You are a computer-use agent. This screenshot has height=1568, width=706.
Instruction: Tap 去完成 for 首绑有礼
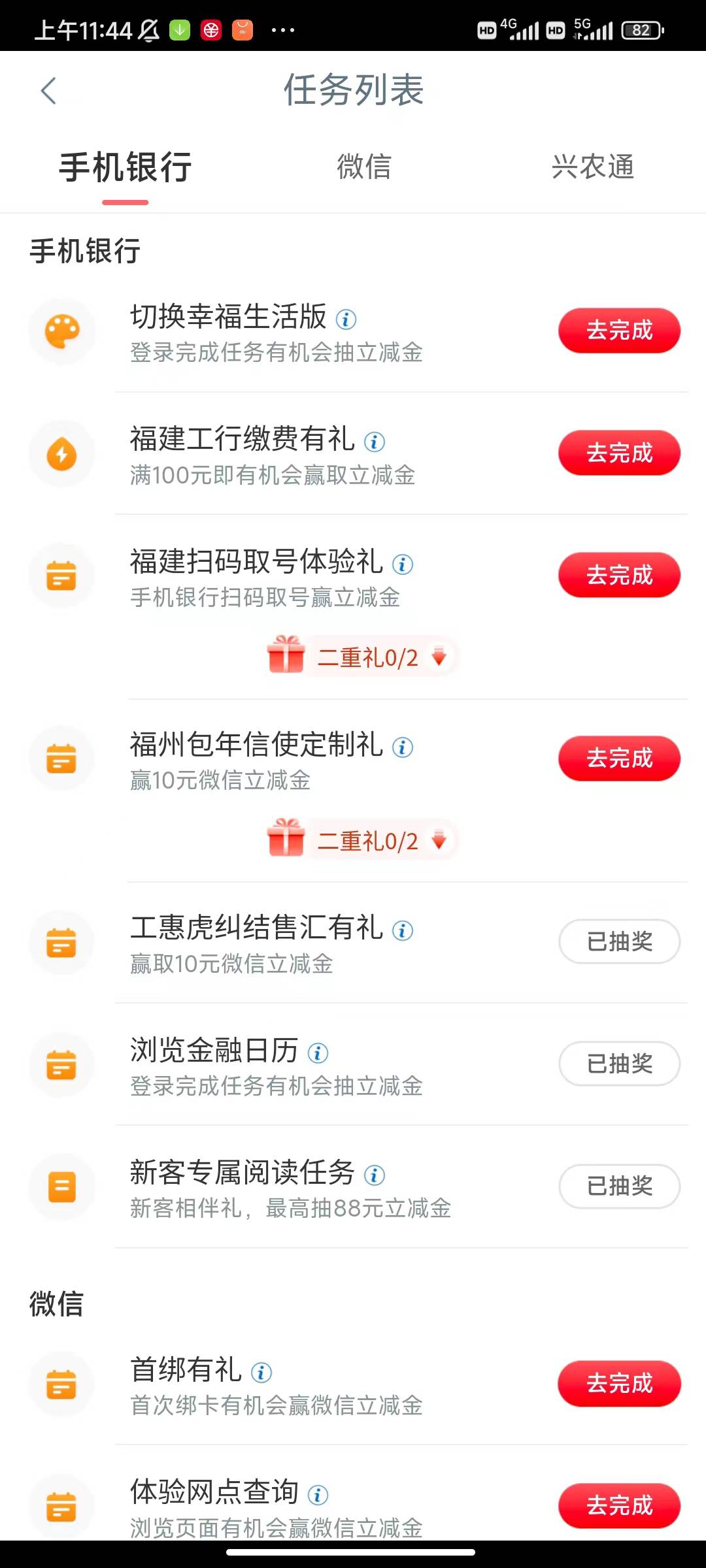point(619,1384)
